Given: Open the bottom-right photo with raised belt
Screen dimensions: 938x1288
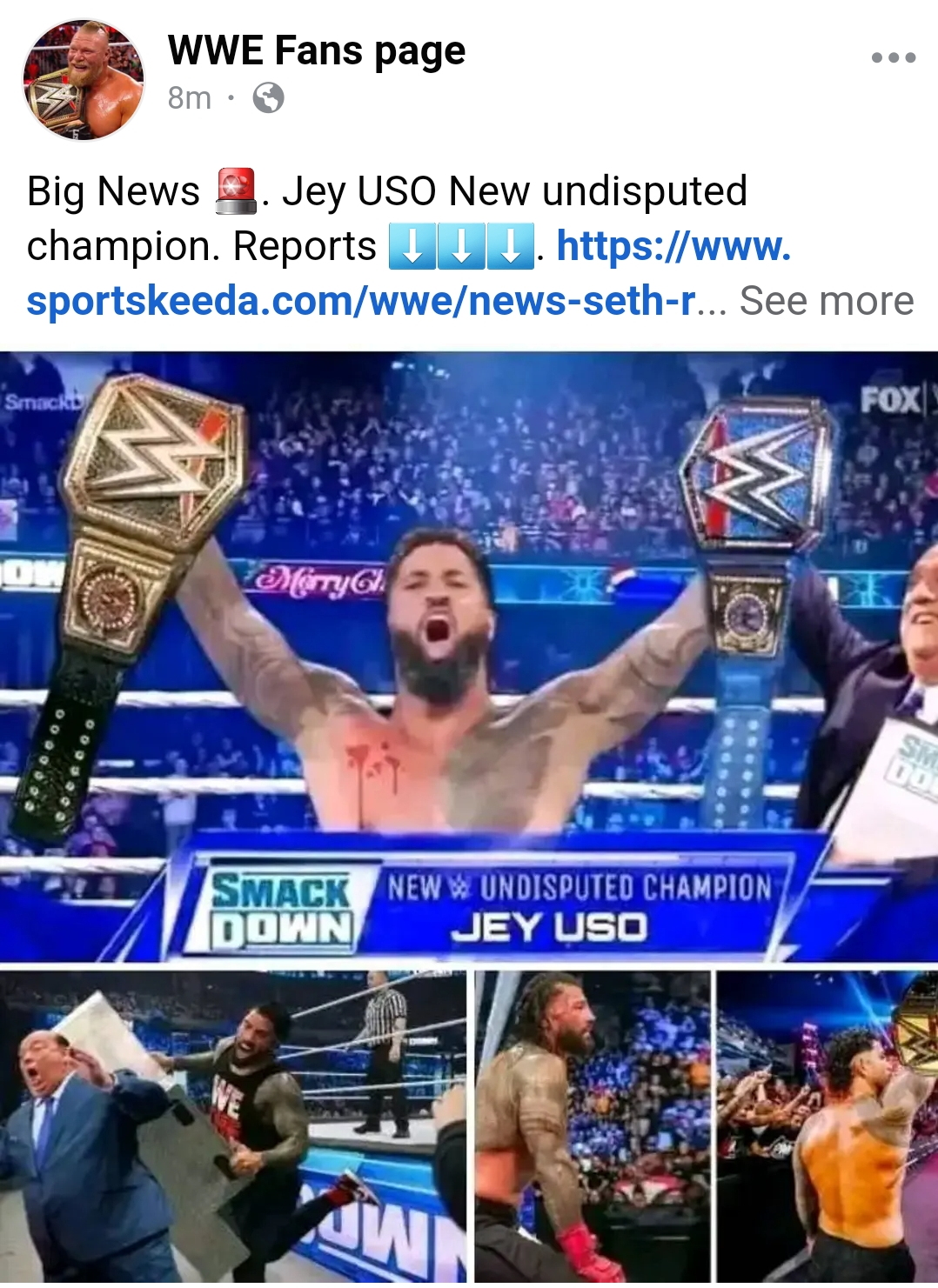Looking at the screenshot, I should tap(827, 1126).
